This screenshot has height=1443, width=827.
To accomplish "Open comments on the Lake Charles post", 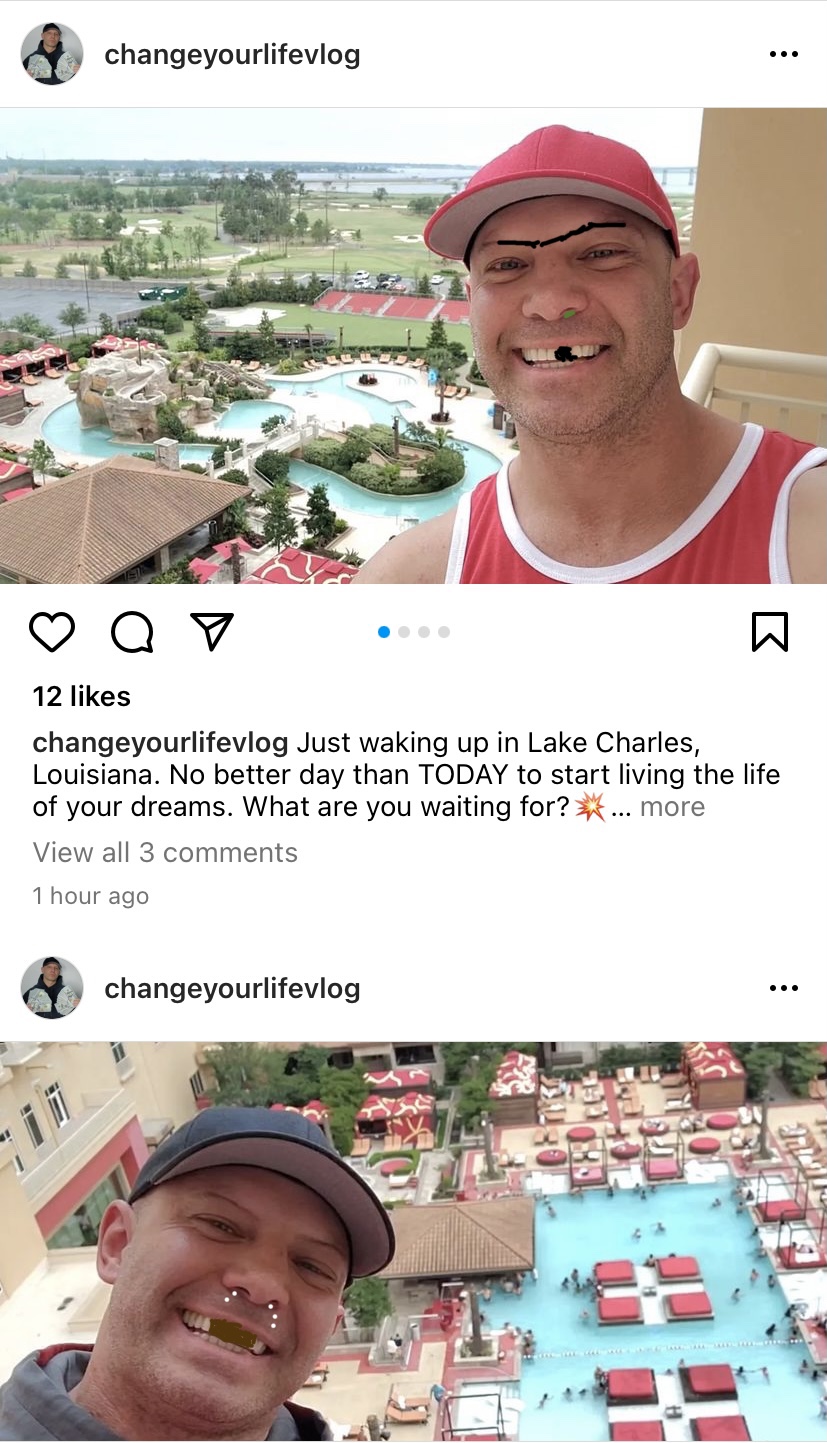I will tap(132, 632).
